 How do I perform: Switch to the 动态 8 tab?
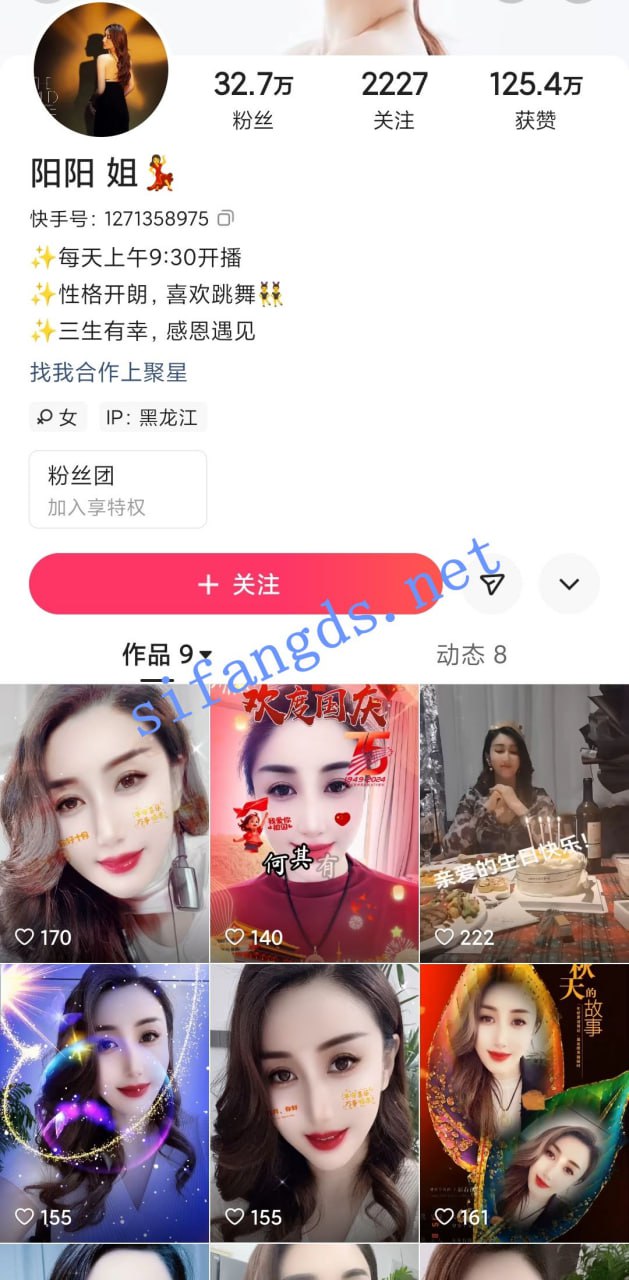tap(471, 655)
